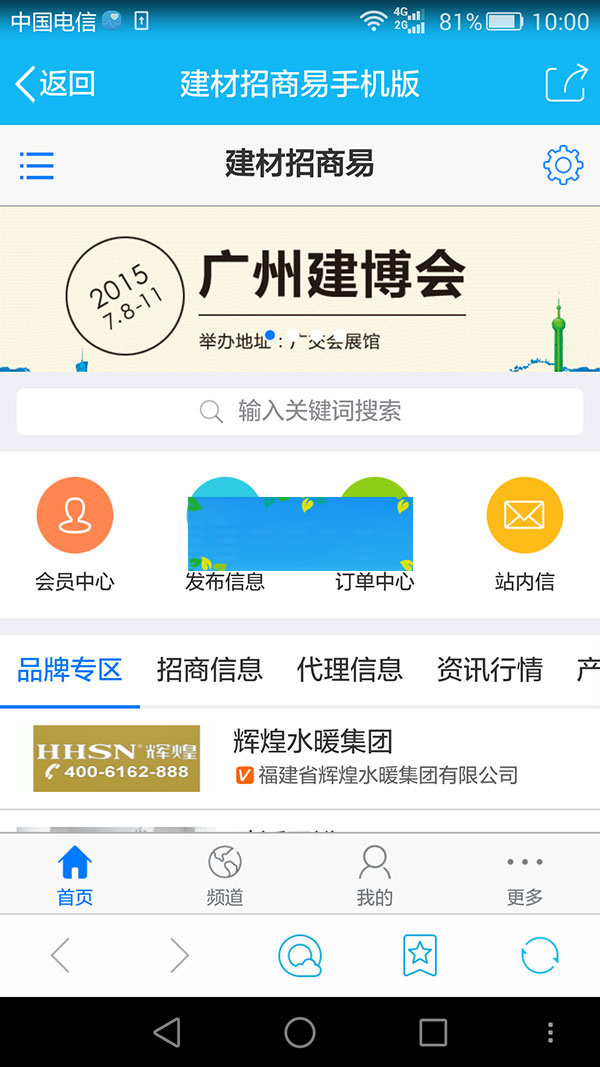Viewport: 600px width, 1067px height.
Task: Switch to the 资讯行情 tab
Action: click(490, 670)
